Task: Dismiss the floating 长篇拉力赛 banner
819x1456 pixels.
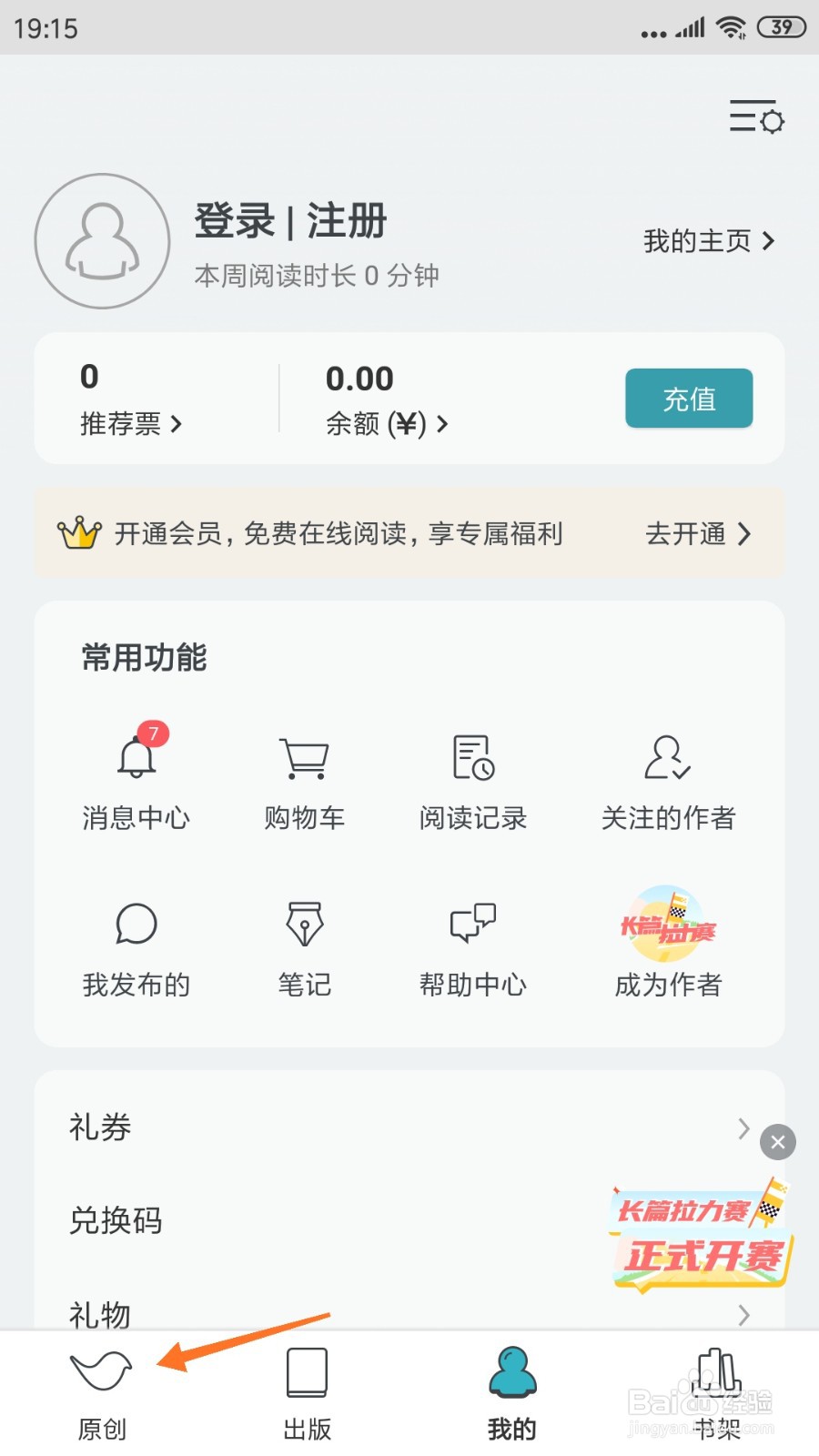Action: click(x=778, y=1142)
